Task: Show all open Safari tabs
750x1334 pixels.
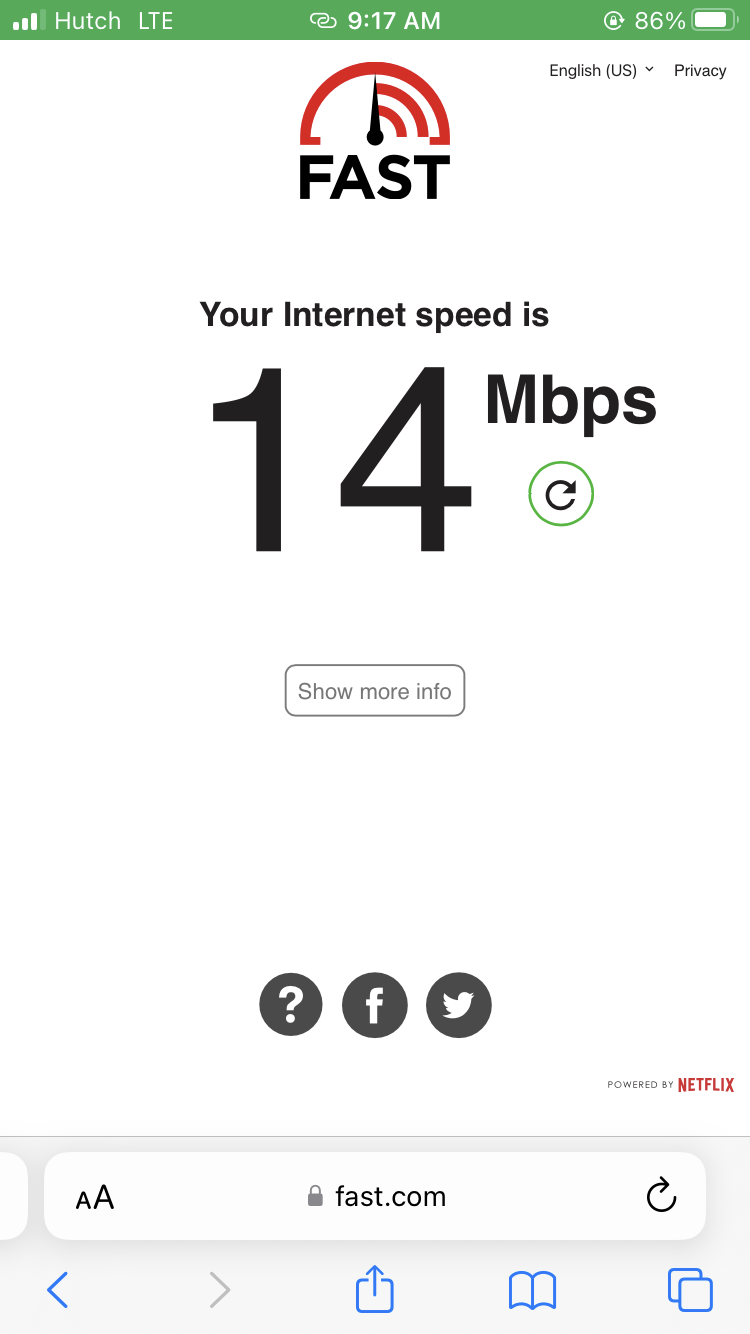Action: point(690,1290)
